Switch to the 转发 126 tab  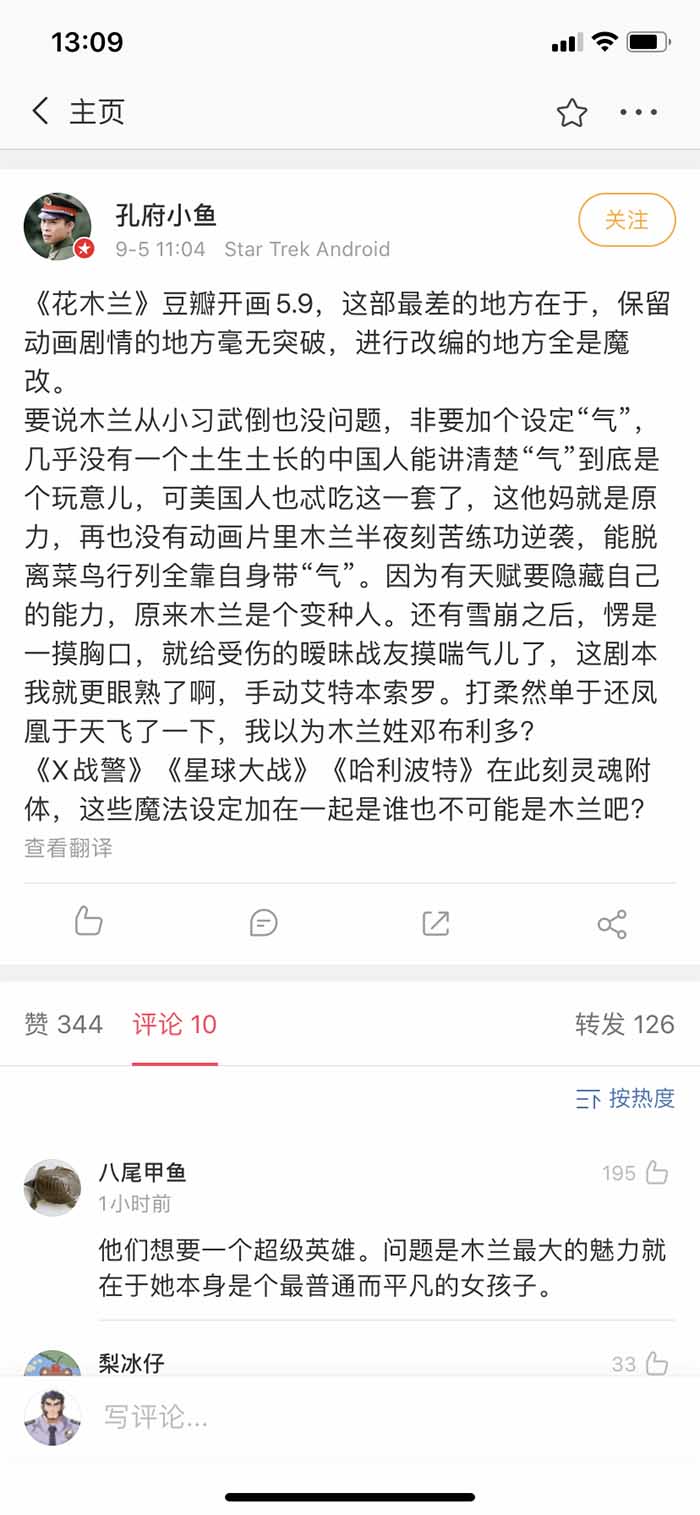coord(625,1024)
